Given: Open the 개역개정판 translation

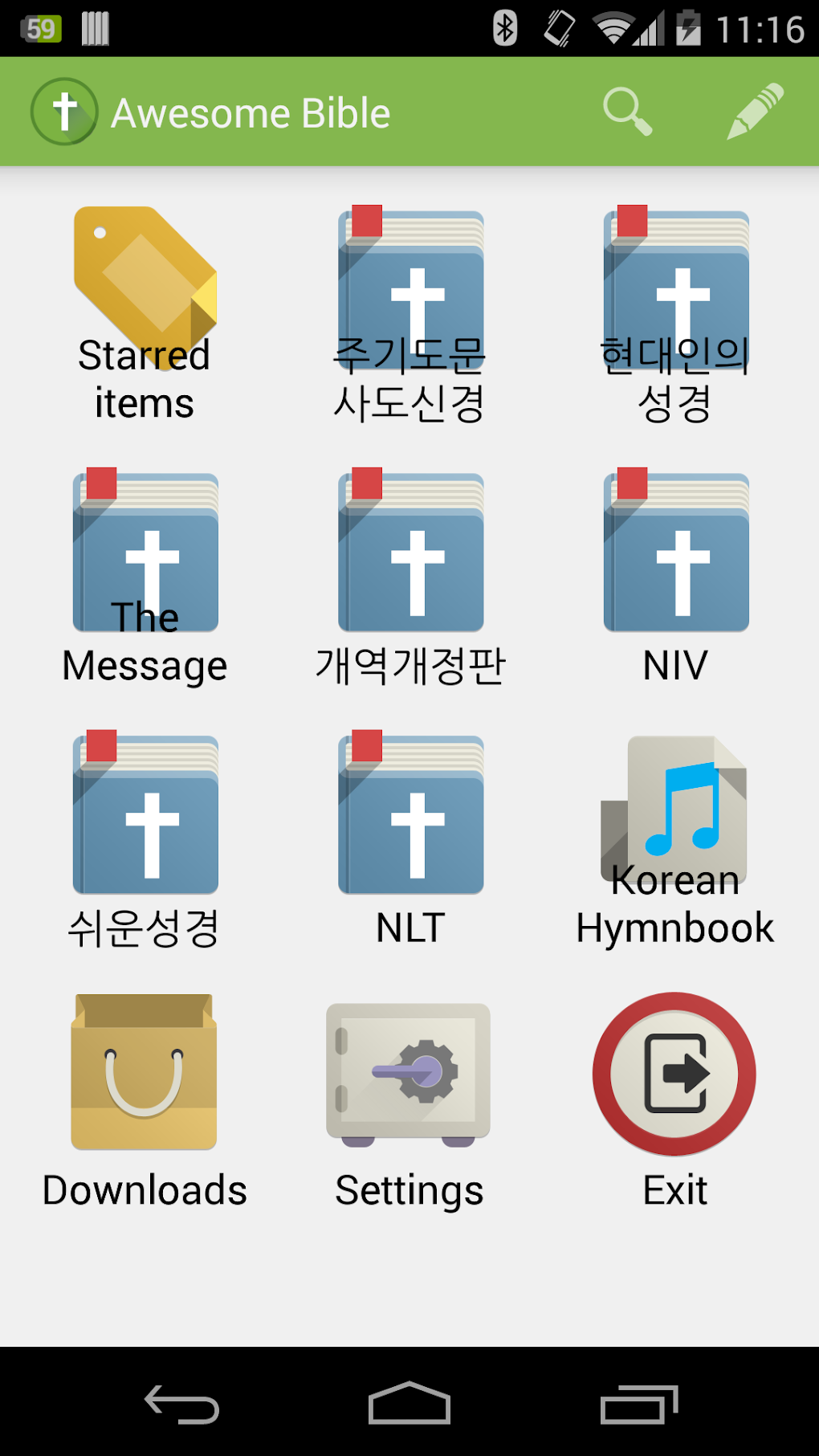Looking at the screenshot, I should 410,554.
